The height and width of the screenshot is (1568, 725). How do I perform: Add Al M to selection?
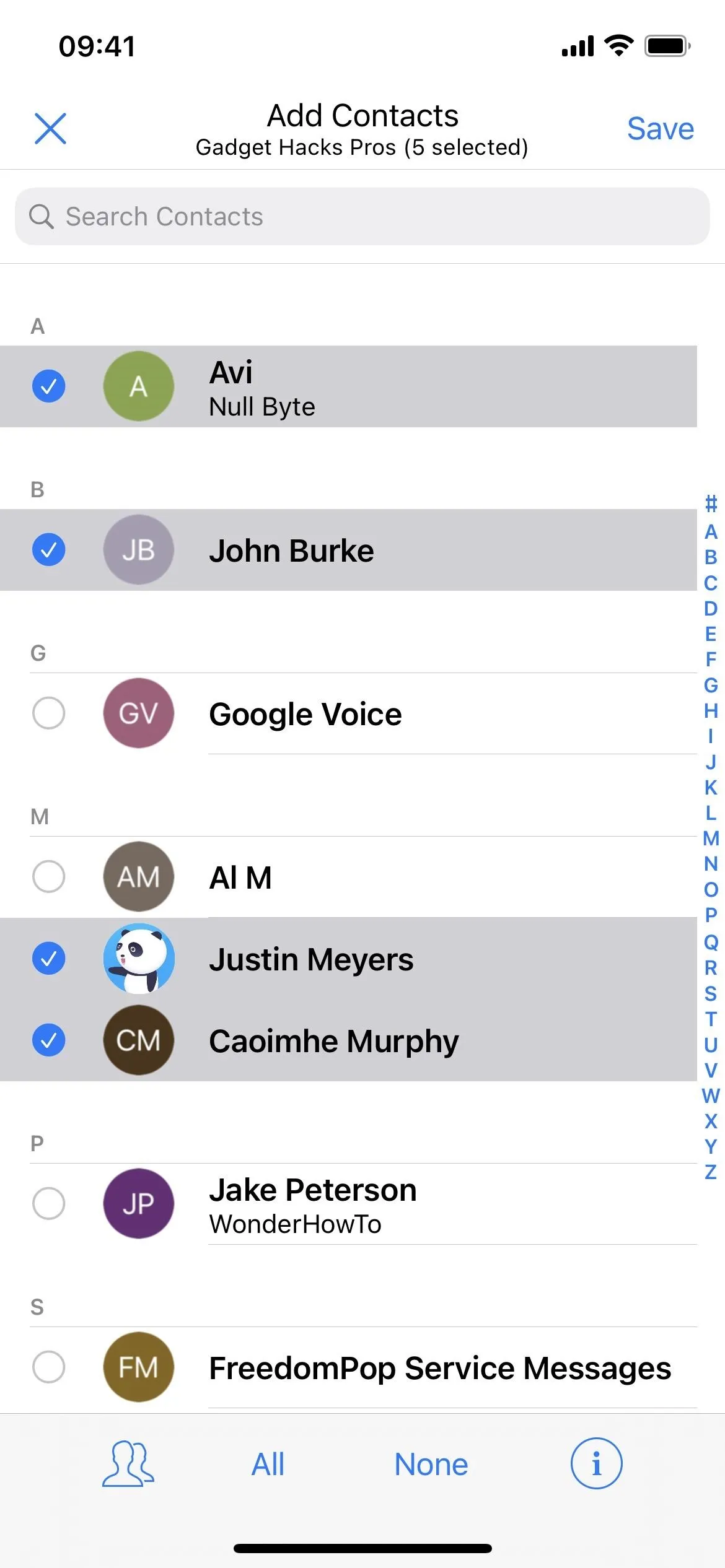point(348,877)
